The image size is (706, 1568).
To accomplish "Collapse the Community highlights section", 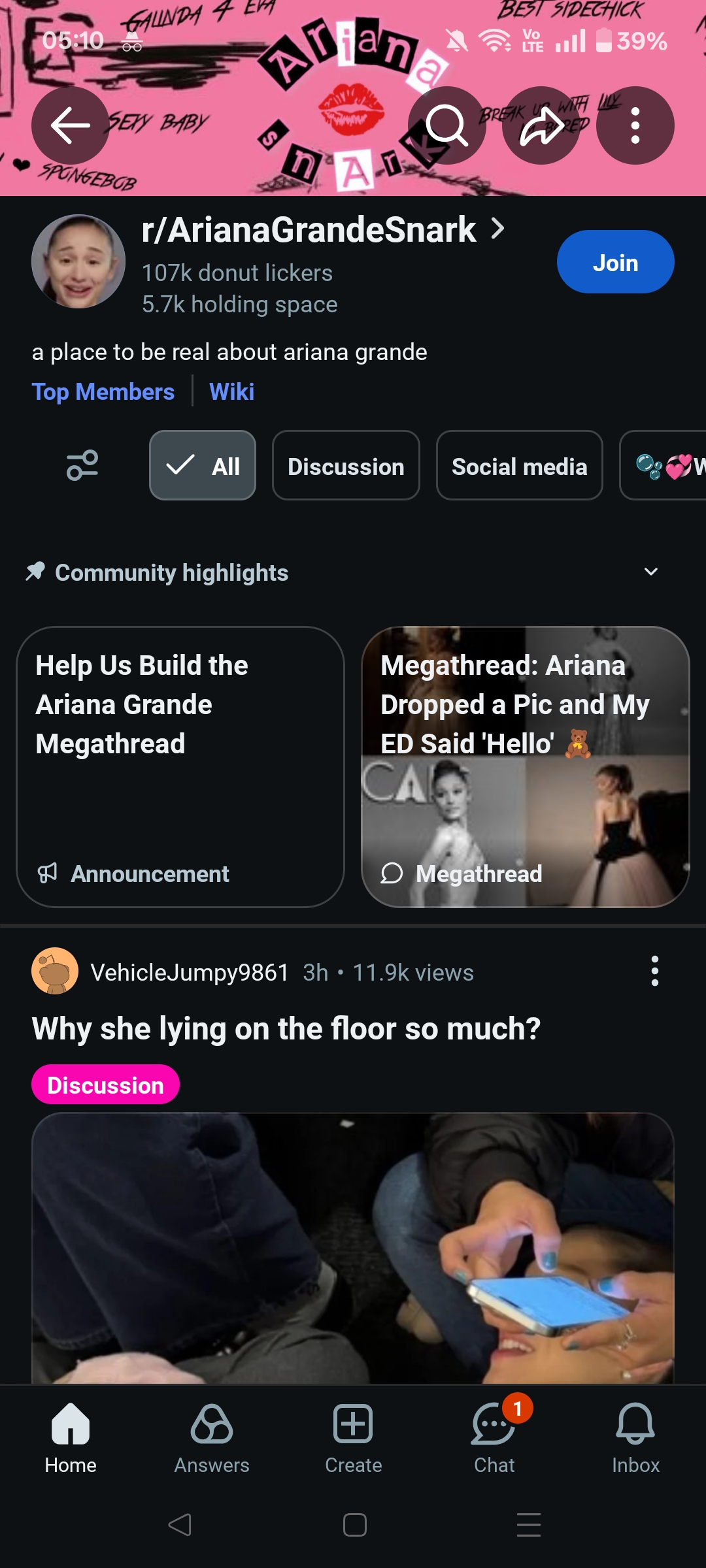I will 650,572.
